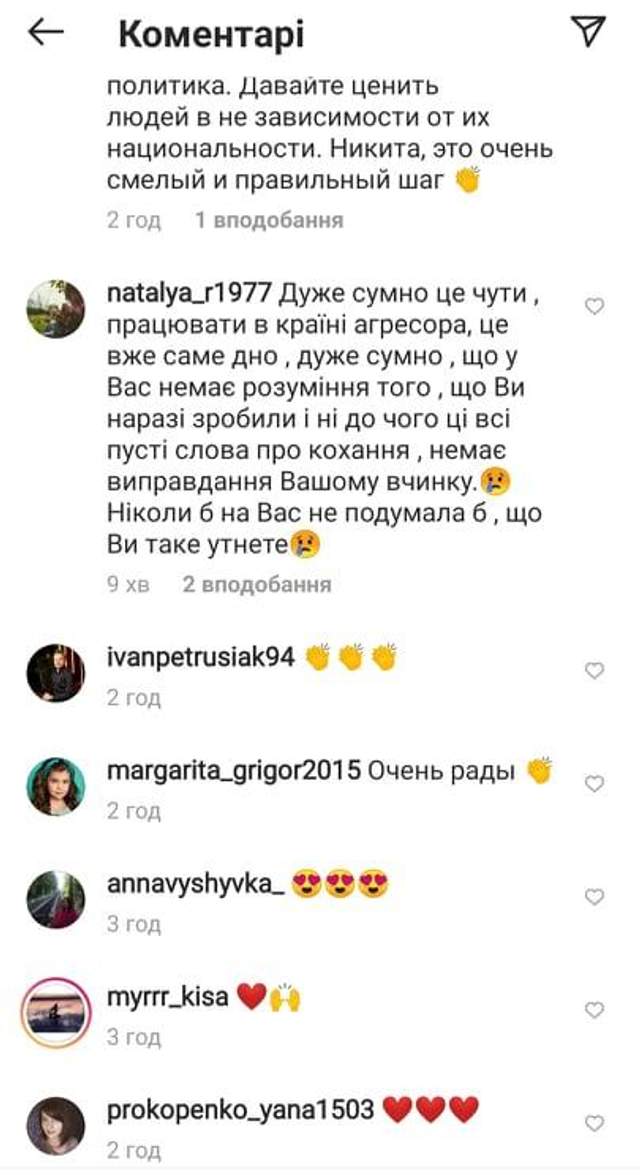Open the ivanpetrusiak94 username link
640x1176 pixels.
coord(200,657)
